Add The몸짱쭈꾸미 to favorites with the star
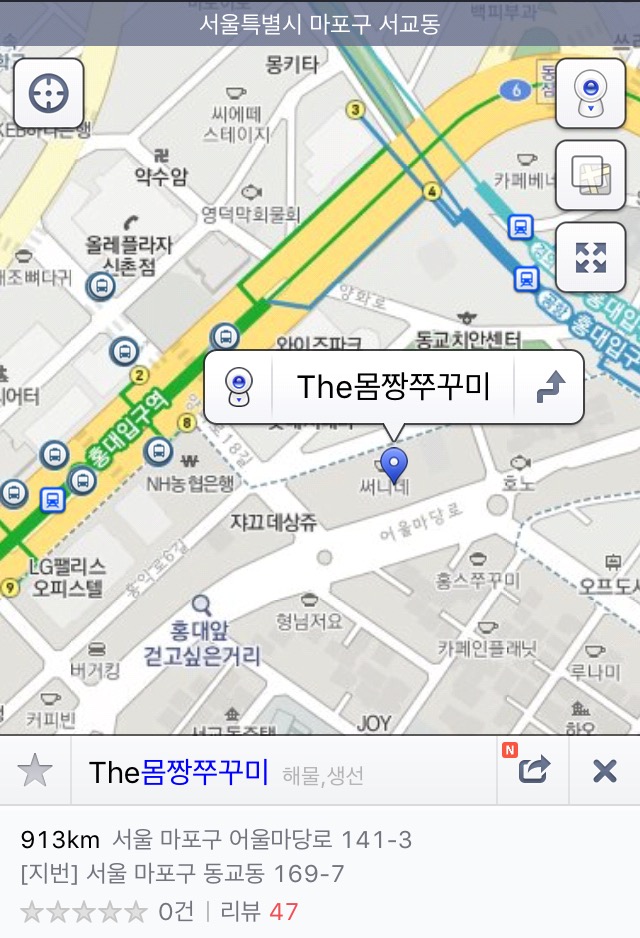This screenshot has width=640, height=938. (x=35, y=771)
